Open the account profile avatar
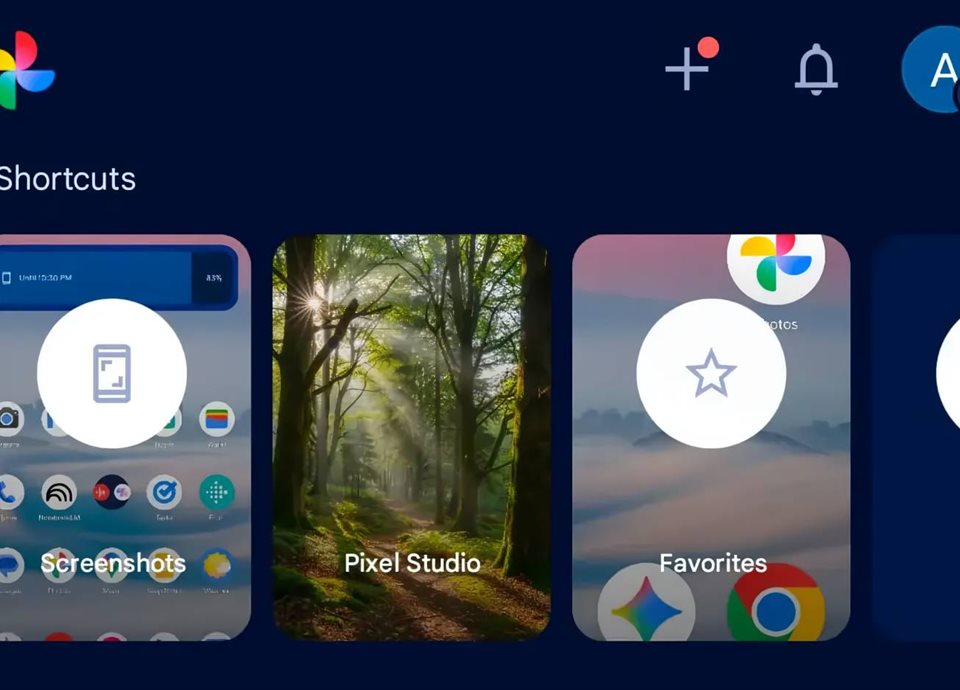 click(937, 69)
